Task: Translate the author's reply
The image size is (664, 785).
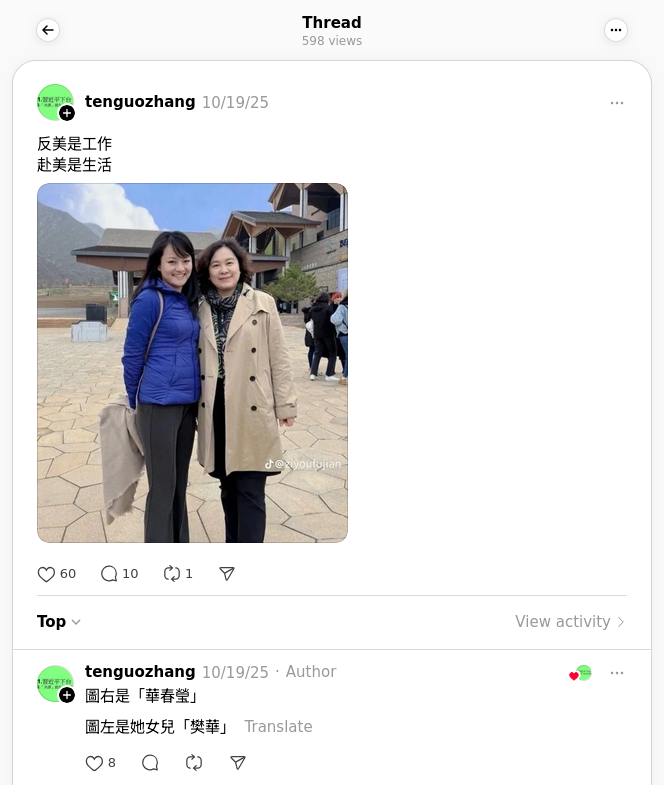Action: [278, 727]
